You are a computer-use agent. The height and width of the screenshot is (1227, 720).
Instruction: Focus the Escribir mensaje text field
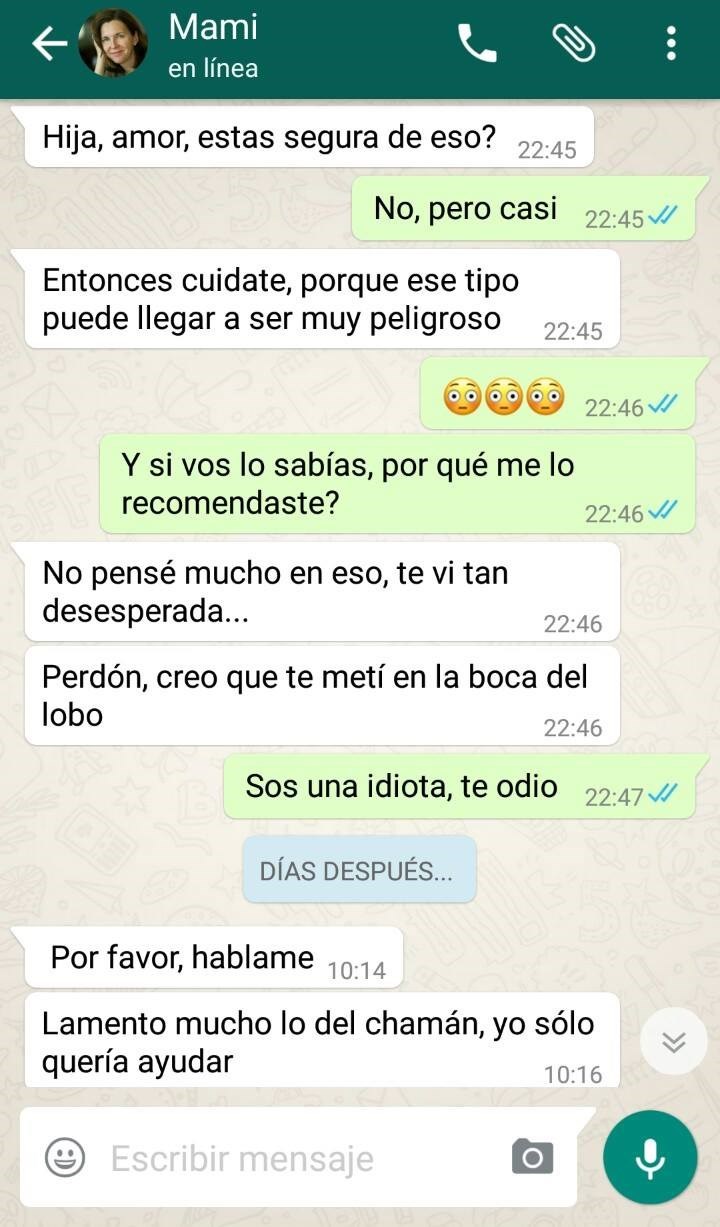(300, 1159)
